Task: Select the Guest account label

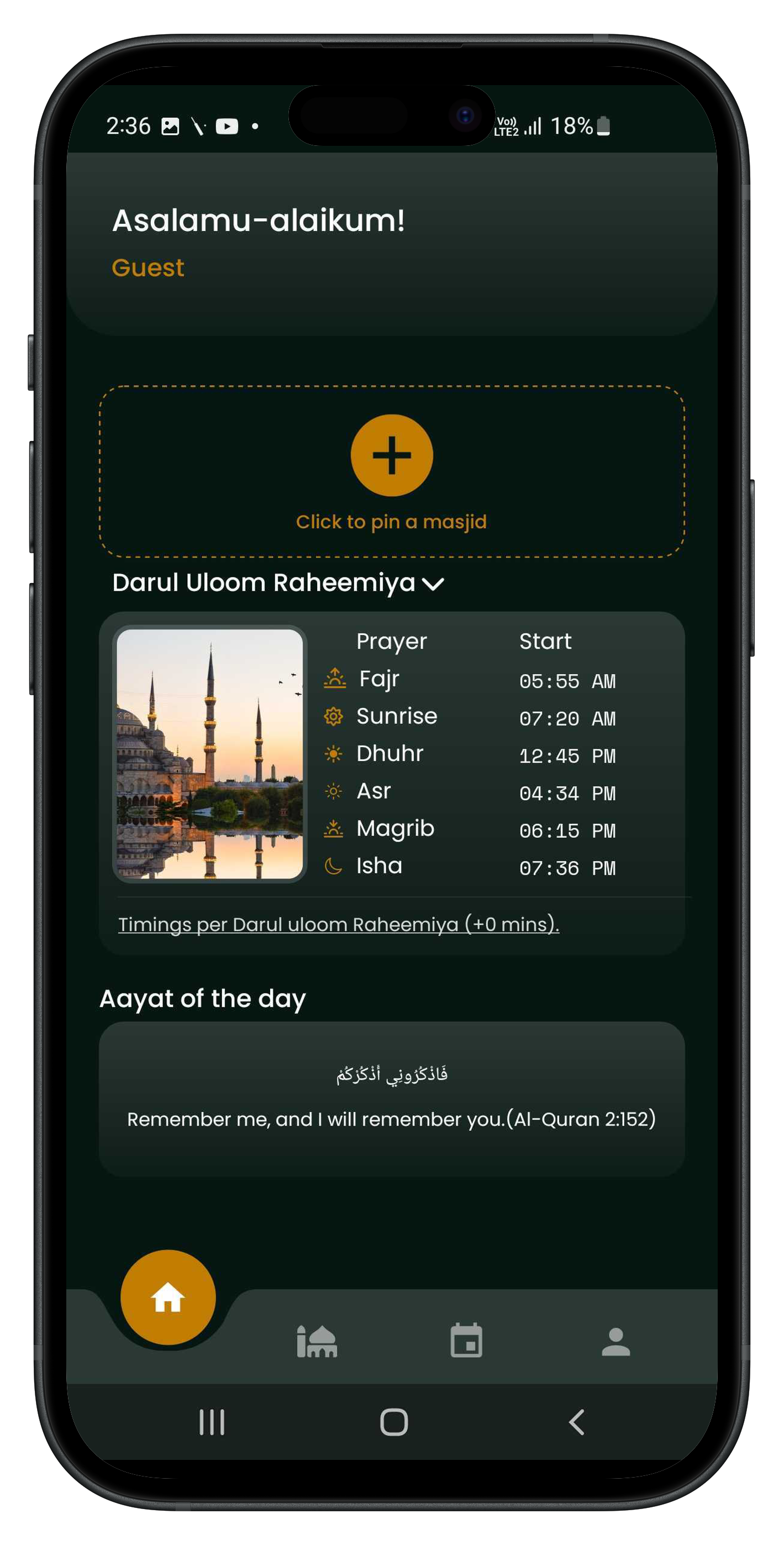Action: point(148,267)
